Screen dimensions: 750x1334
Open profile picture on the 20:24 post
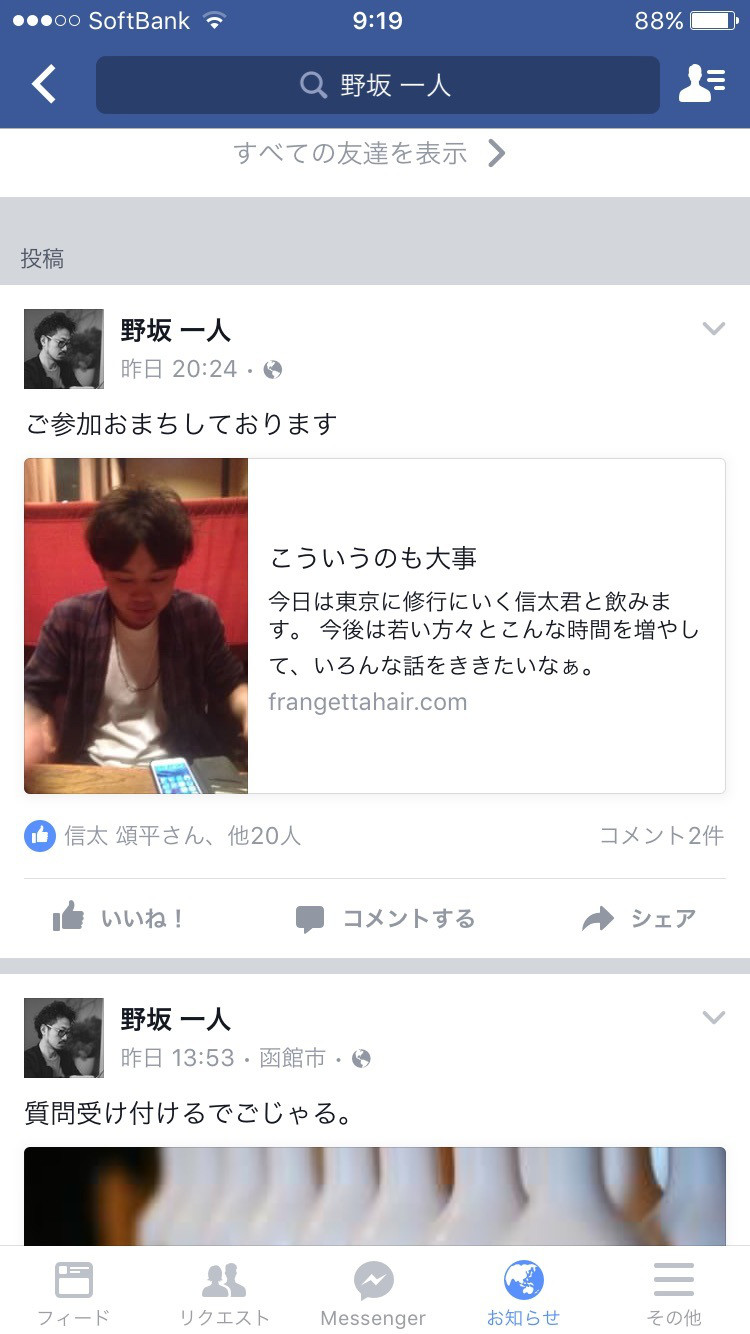[64, 348]
